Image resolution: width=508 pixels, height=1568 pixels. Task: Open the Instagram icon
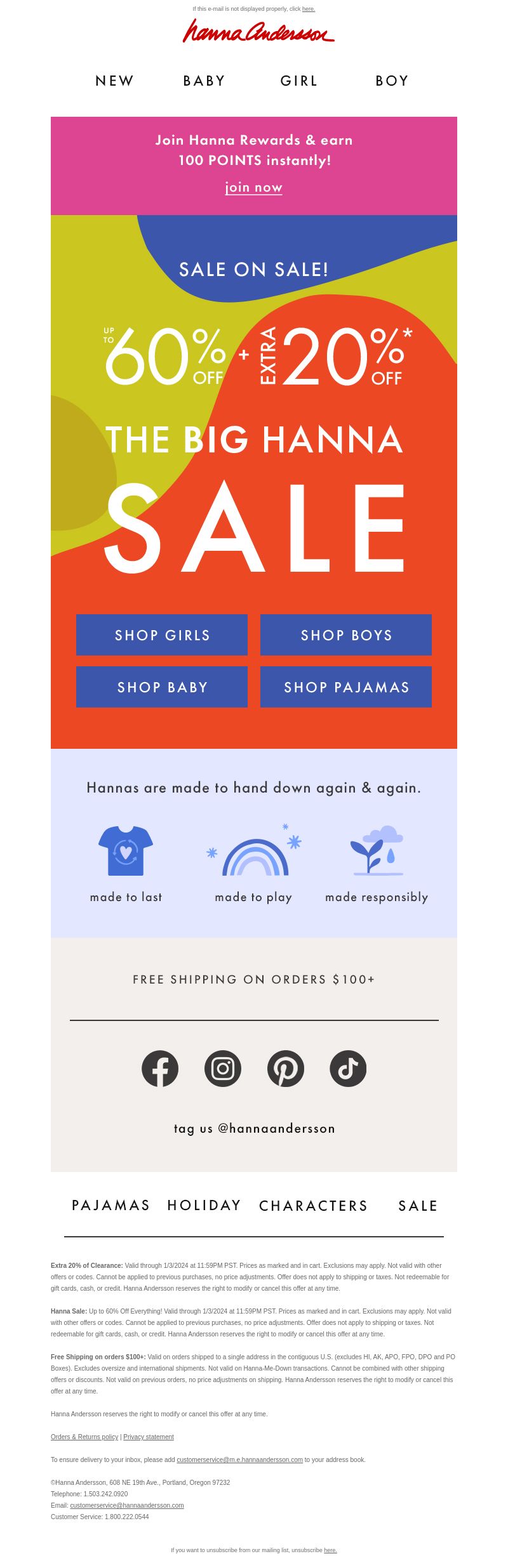coord(223,1069)
